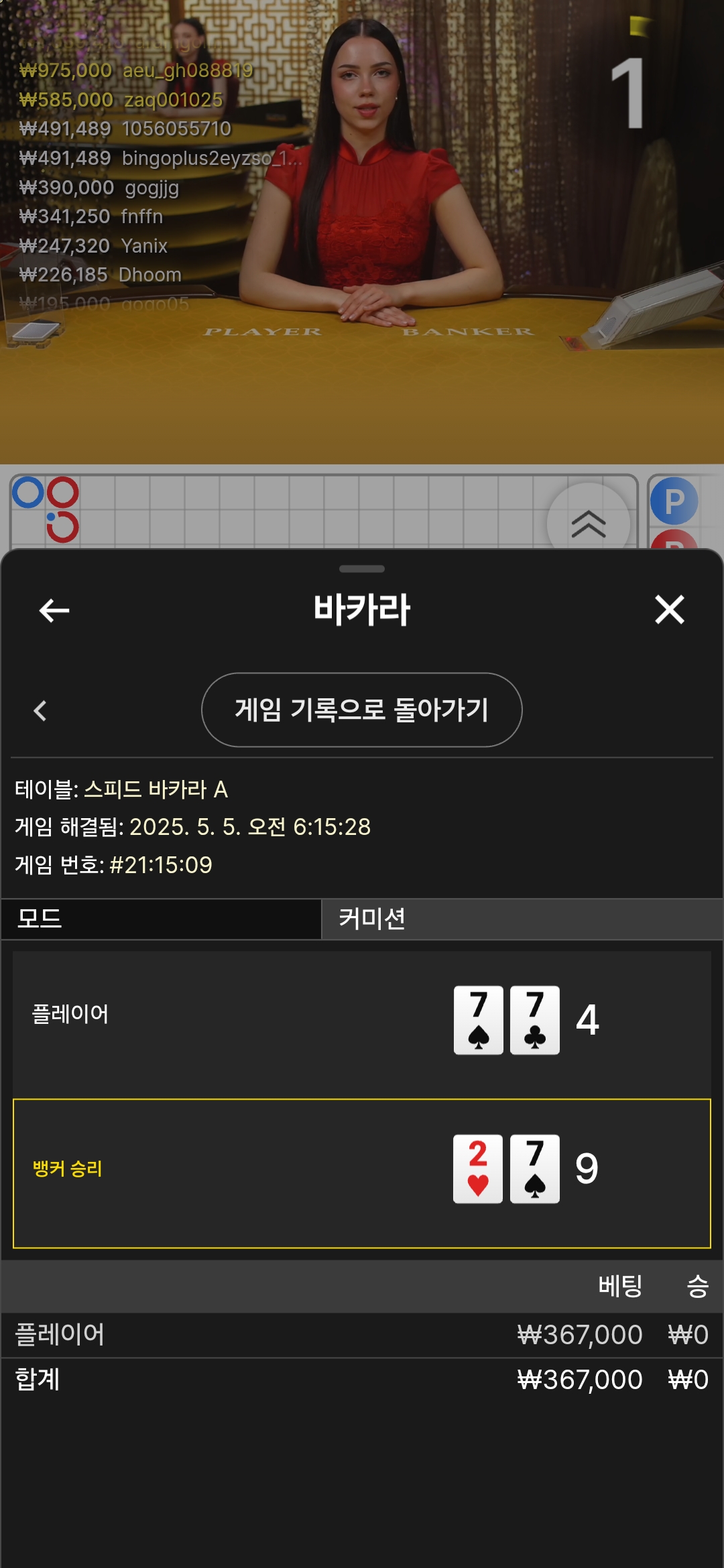Go back using the top-left arrow
Screen dimensions: 724x1568
(x=54, y=610)
